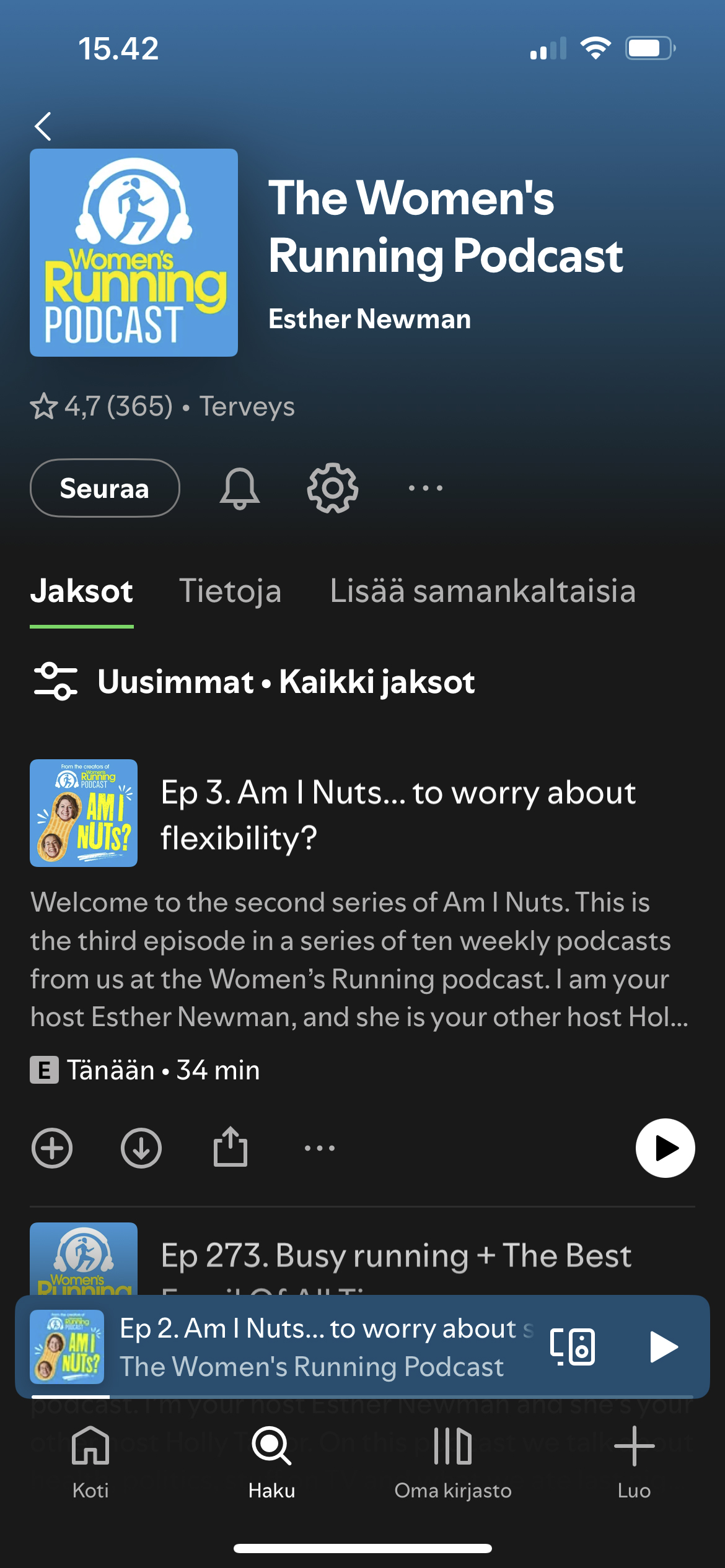Open device connect icon in mini player
The height and width of the screenshot is (1568, 725).
pos(573,1347)
